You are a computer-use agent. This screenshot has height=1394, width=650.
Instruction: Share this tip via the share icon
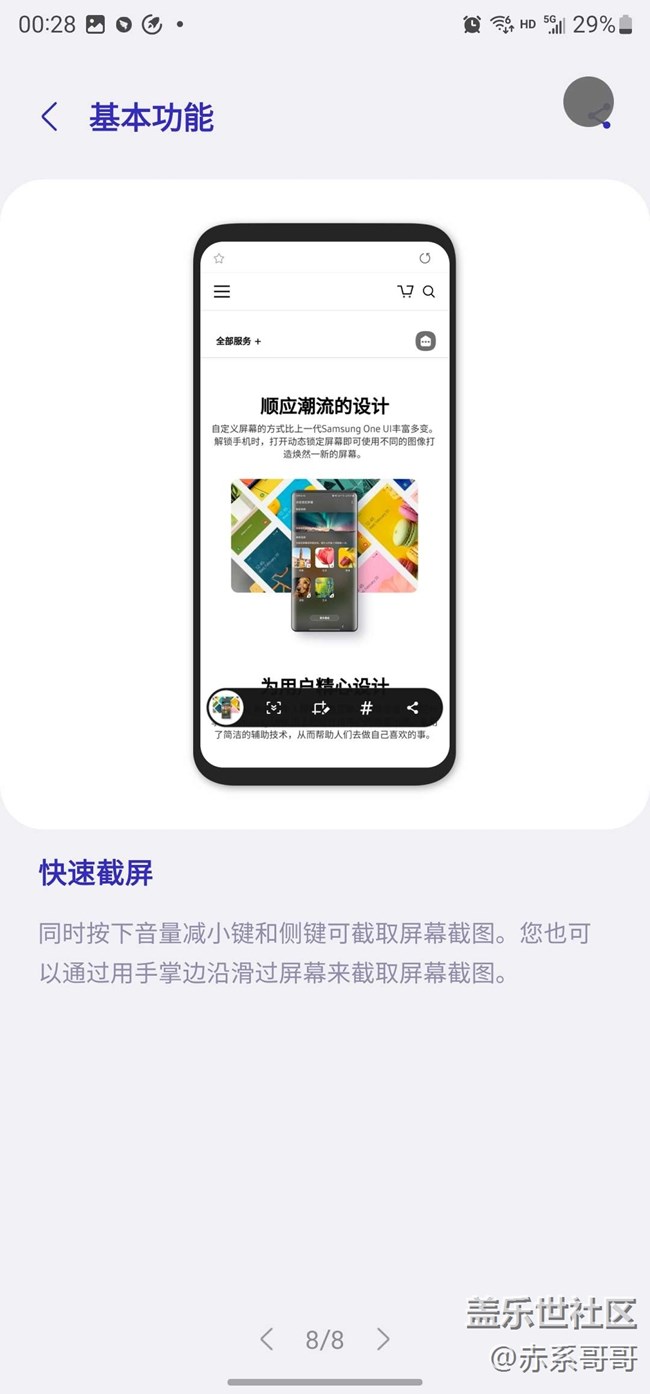pyautogui.click(x=591, y=105)
